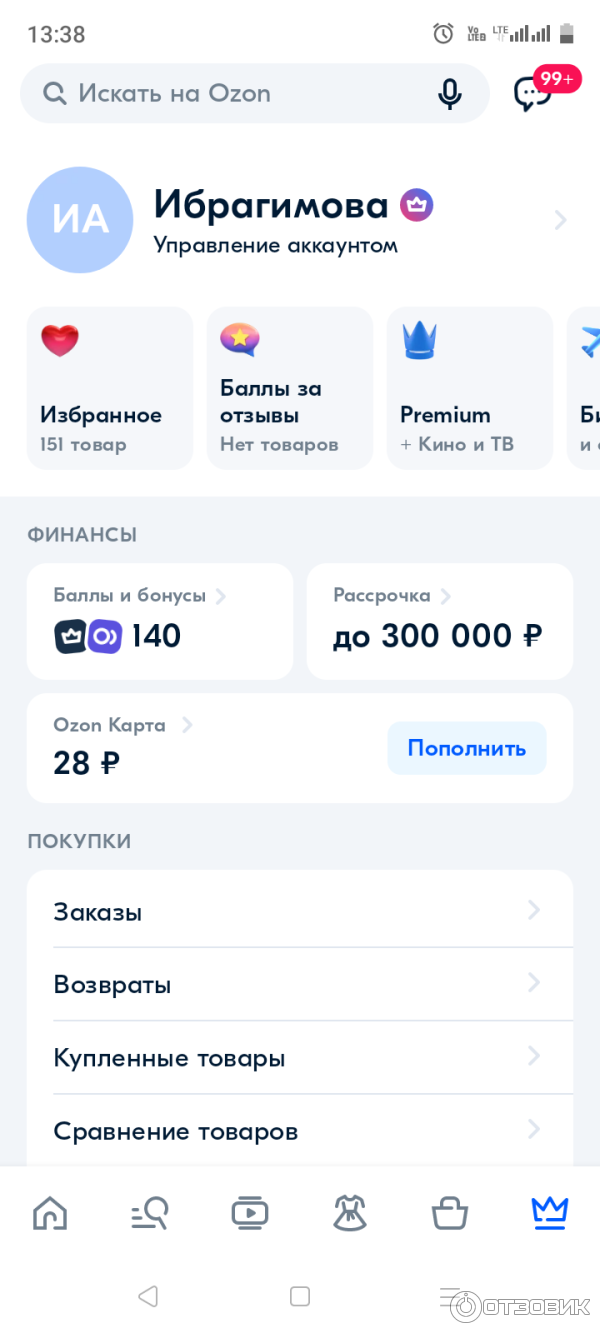Screen dimensions: 600x1333
Task: Tap the system back button
Action: [148, 1297]
